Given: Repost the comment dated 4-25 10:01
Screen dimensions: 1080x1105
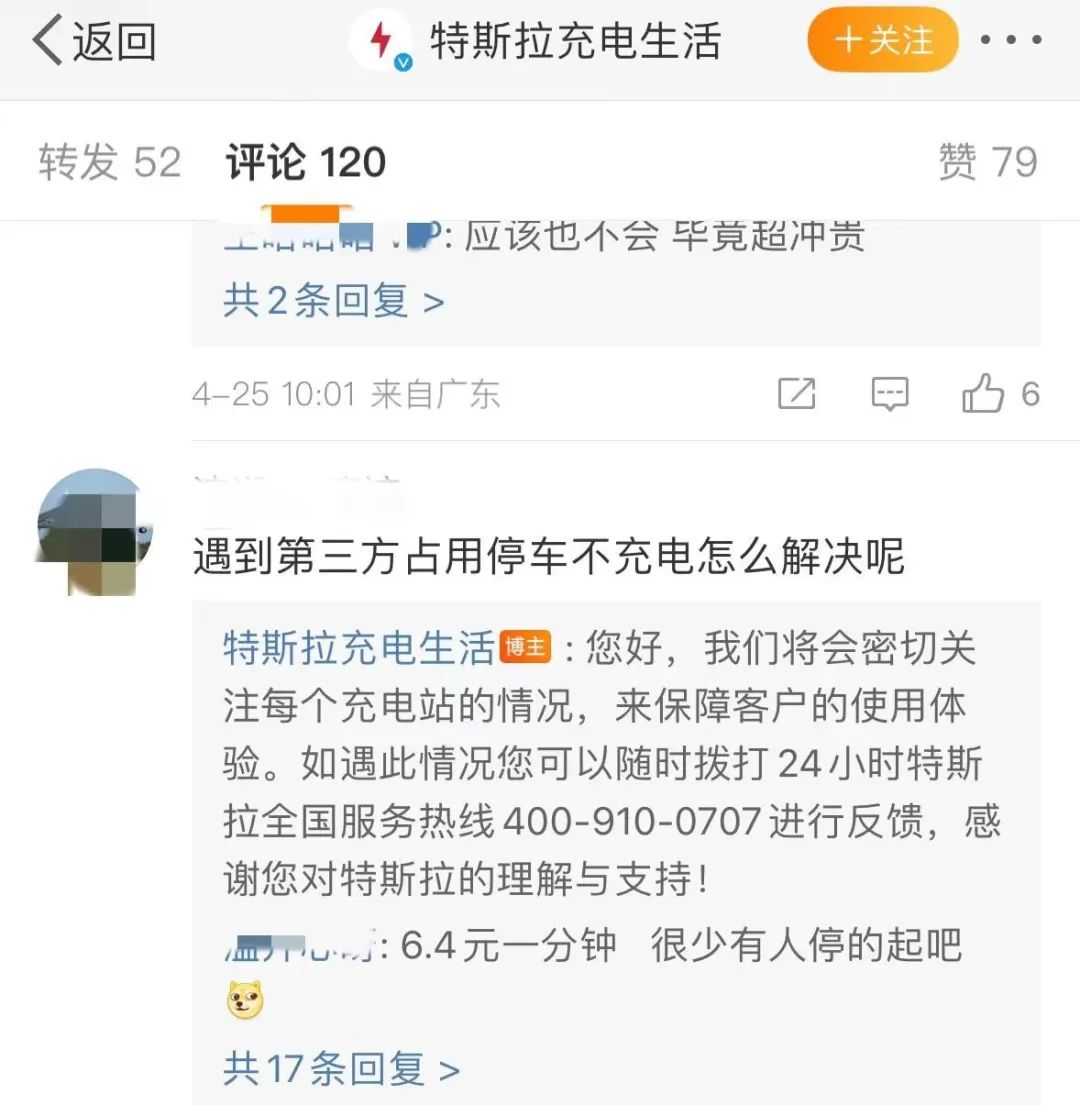Looking at the screenshot, I should point(797,394).
